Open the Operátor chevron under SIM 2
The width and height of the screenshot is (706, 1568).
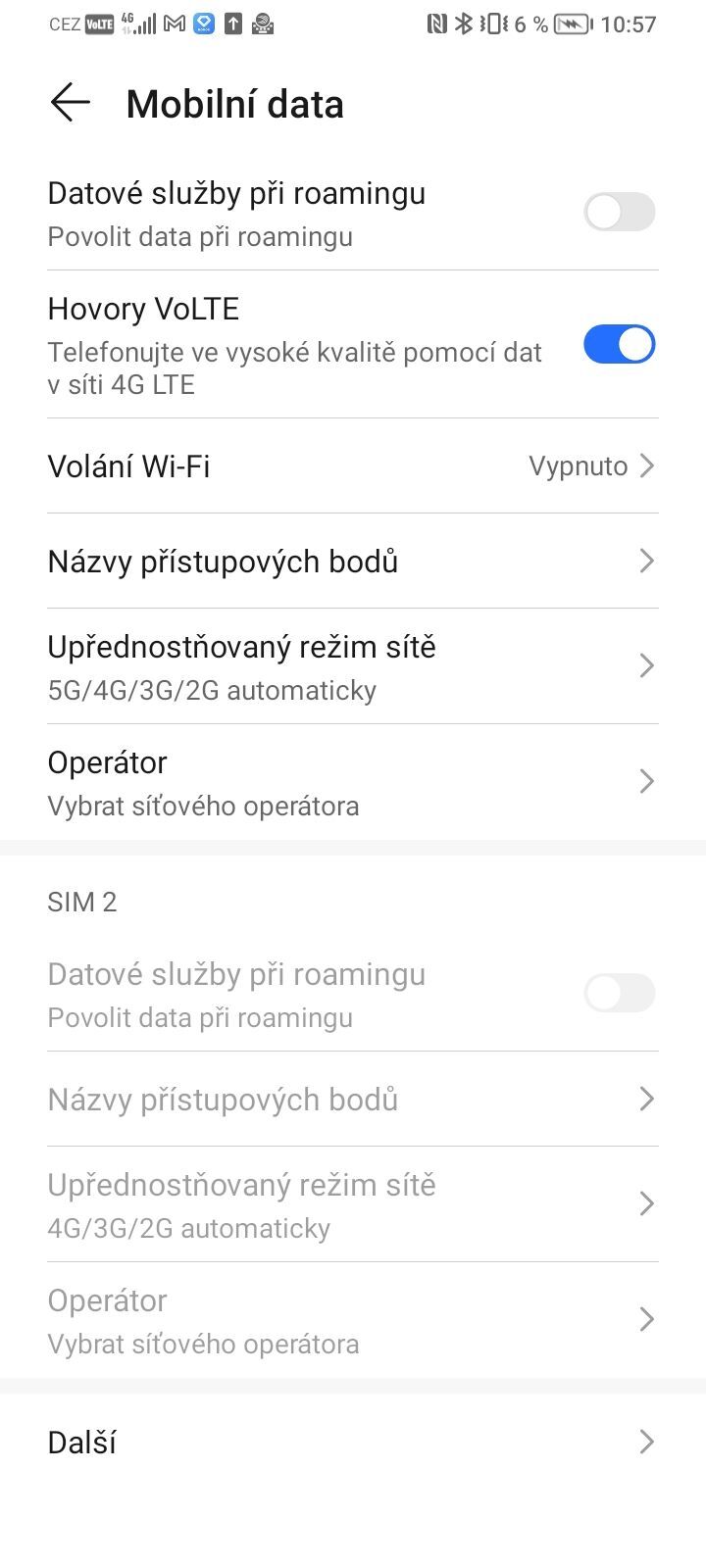[646, 1320]
